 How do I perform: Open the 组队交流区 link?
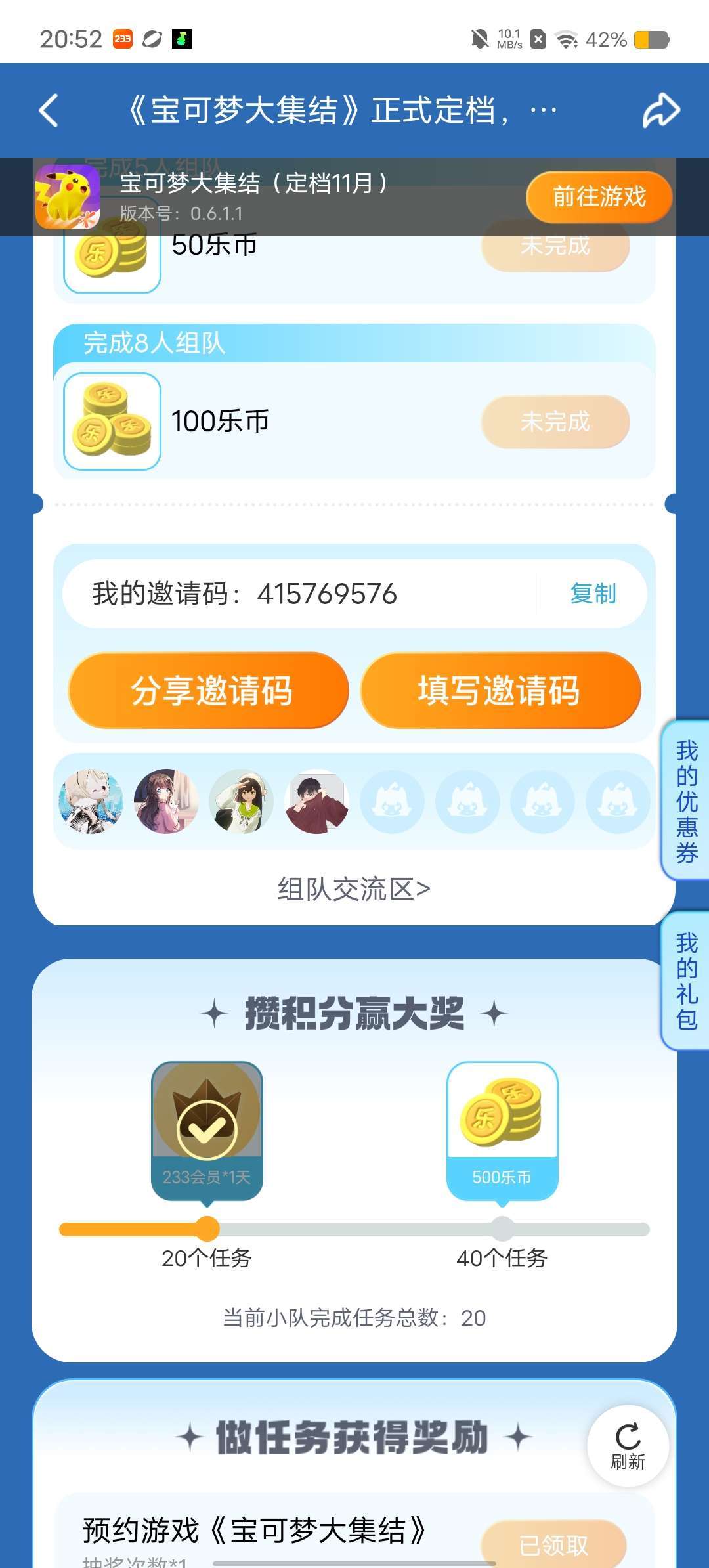coord(354,889)
